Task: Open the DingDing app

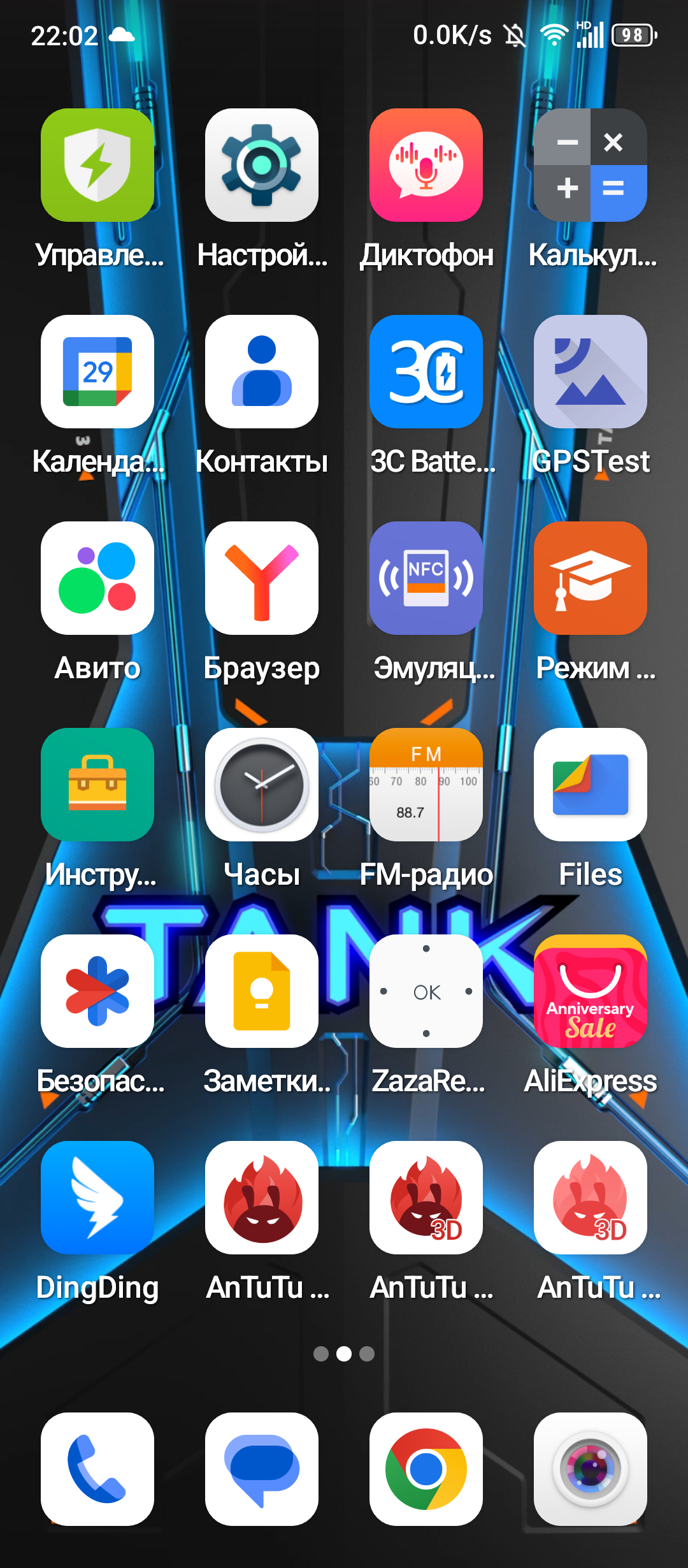Action: 97,1198
